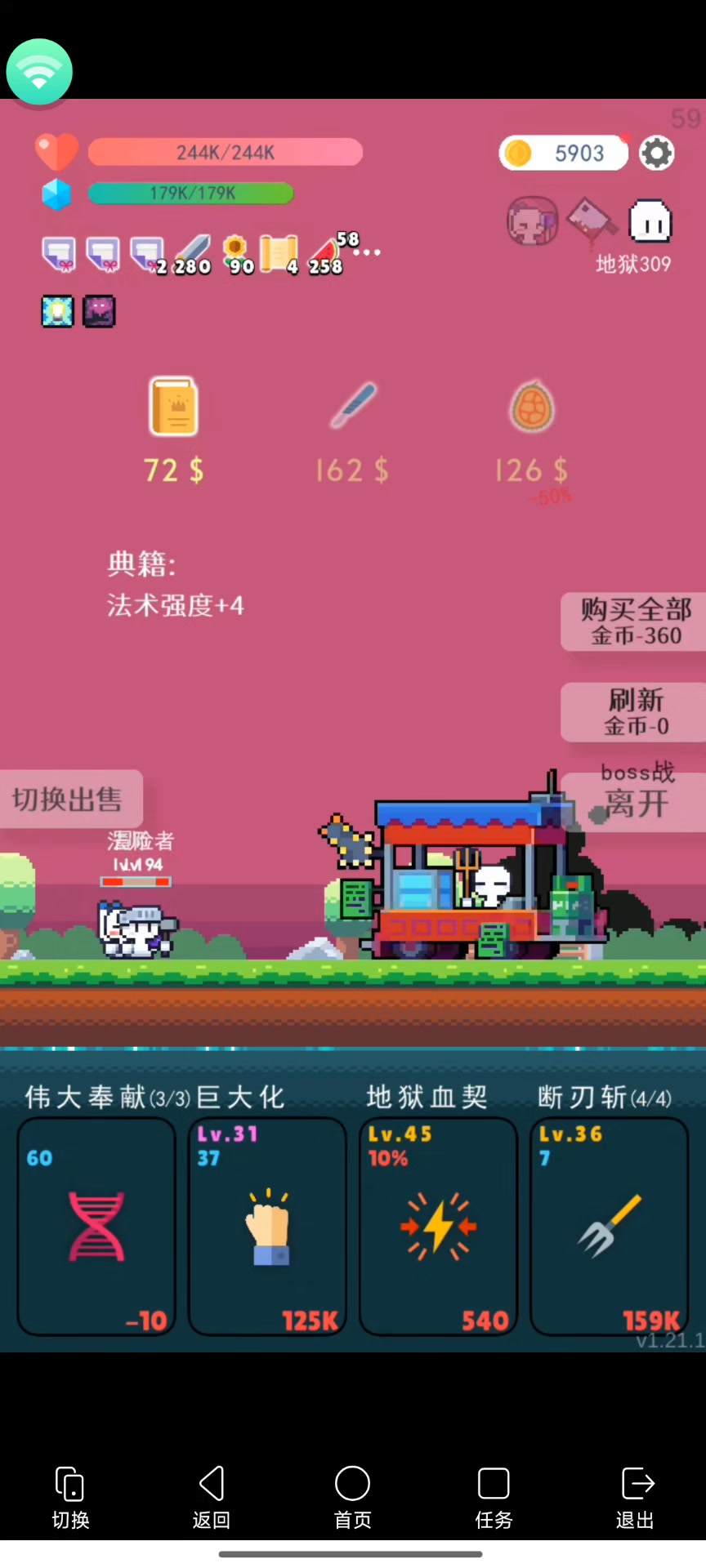The width and height of the screenshot is (706, 1568).
Task: Select the 地狱血契 skill card
Action: 438,1226
